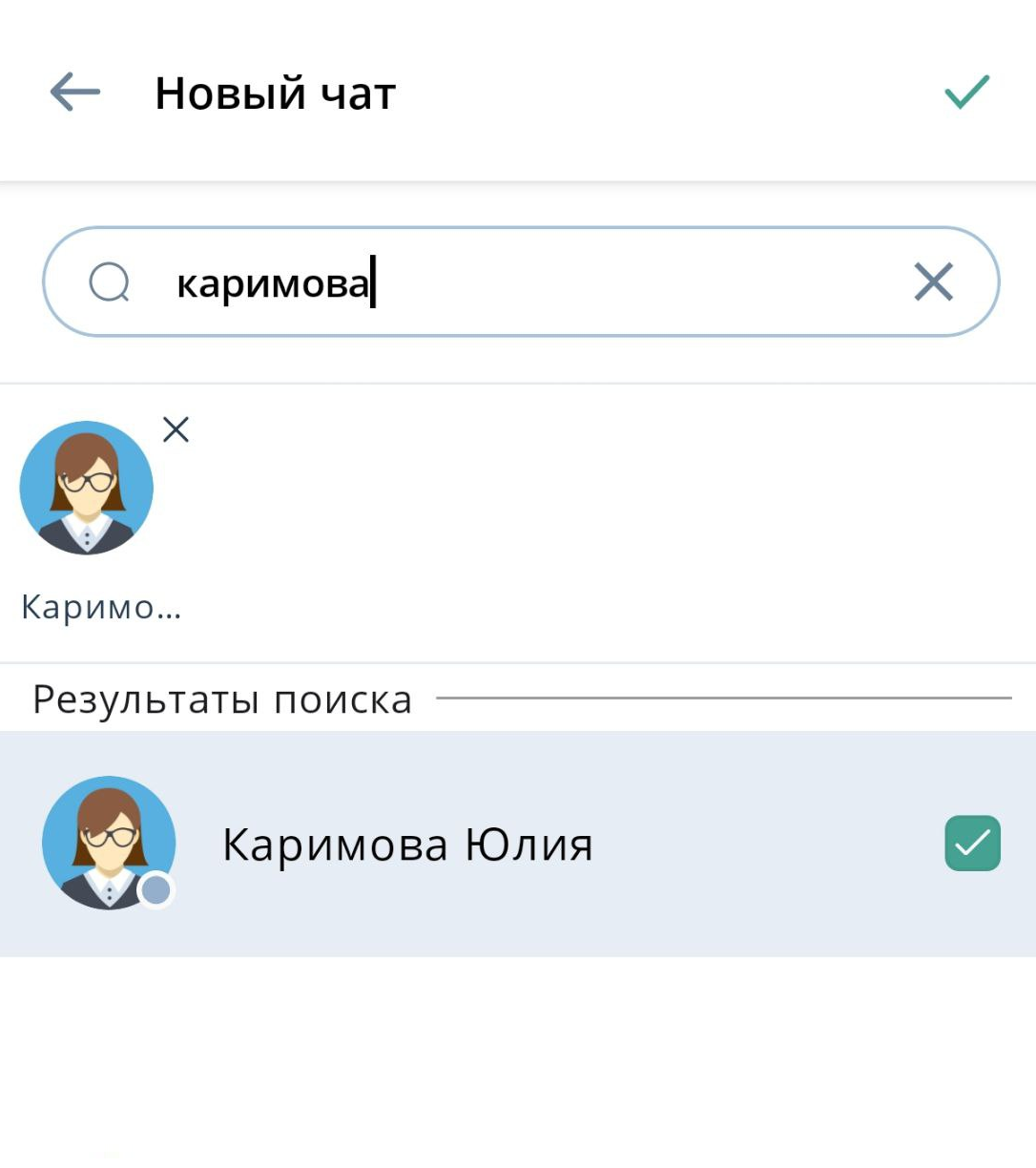Uncheck the checkbox next to Каримова Юлия
The image size is (1036, 1168).
[x=972, y=842]
